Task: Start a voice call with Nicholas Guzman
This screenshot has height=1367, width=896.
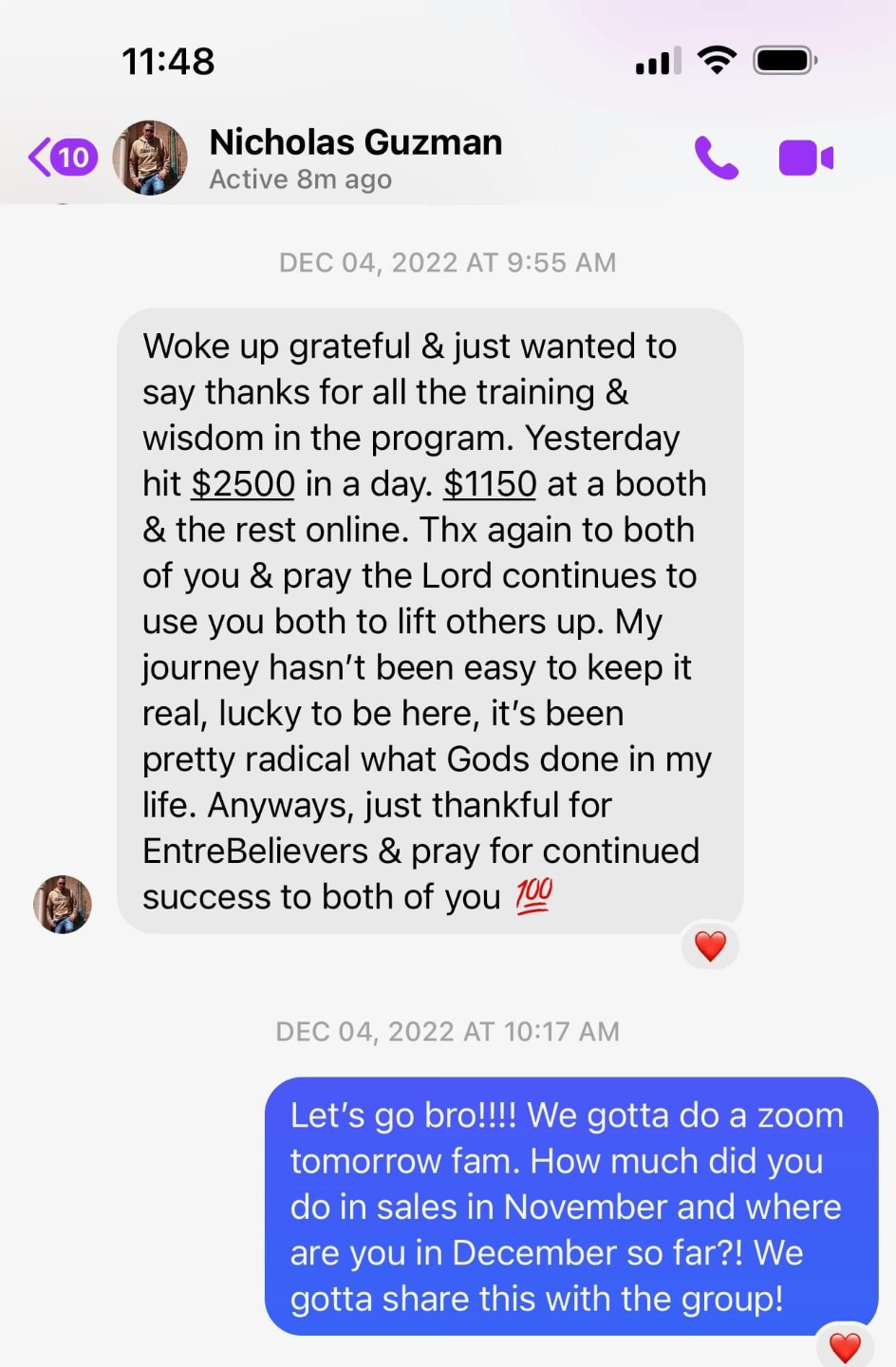Action: (717, 158)
